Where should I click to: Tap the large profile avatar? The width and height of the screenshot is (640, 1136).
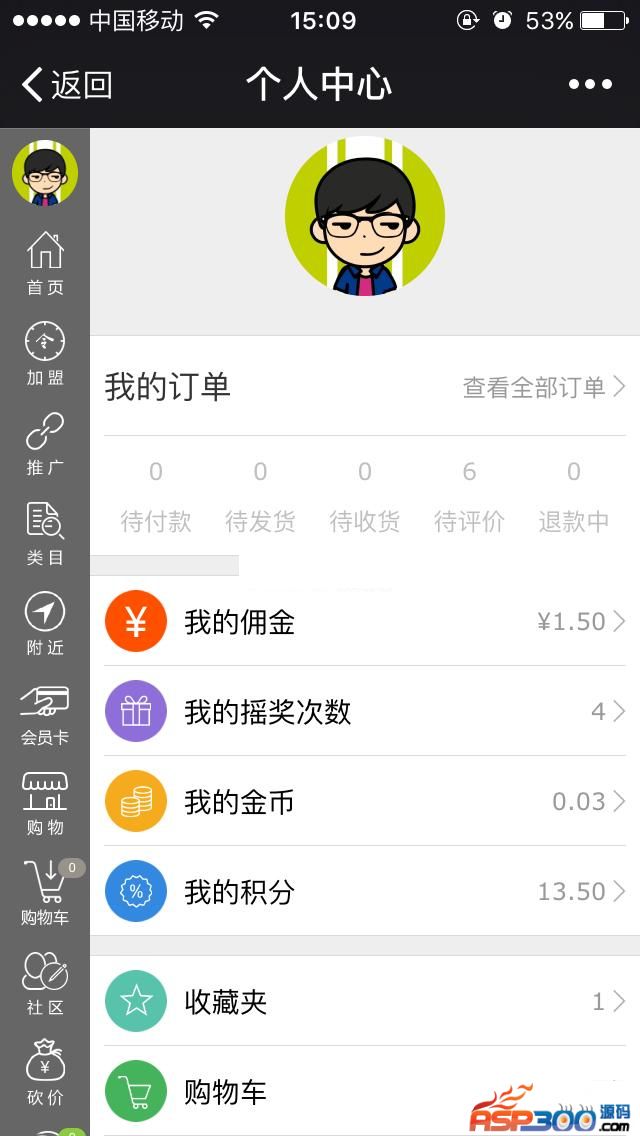coord(365,216)
